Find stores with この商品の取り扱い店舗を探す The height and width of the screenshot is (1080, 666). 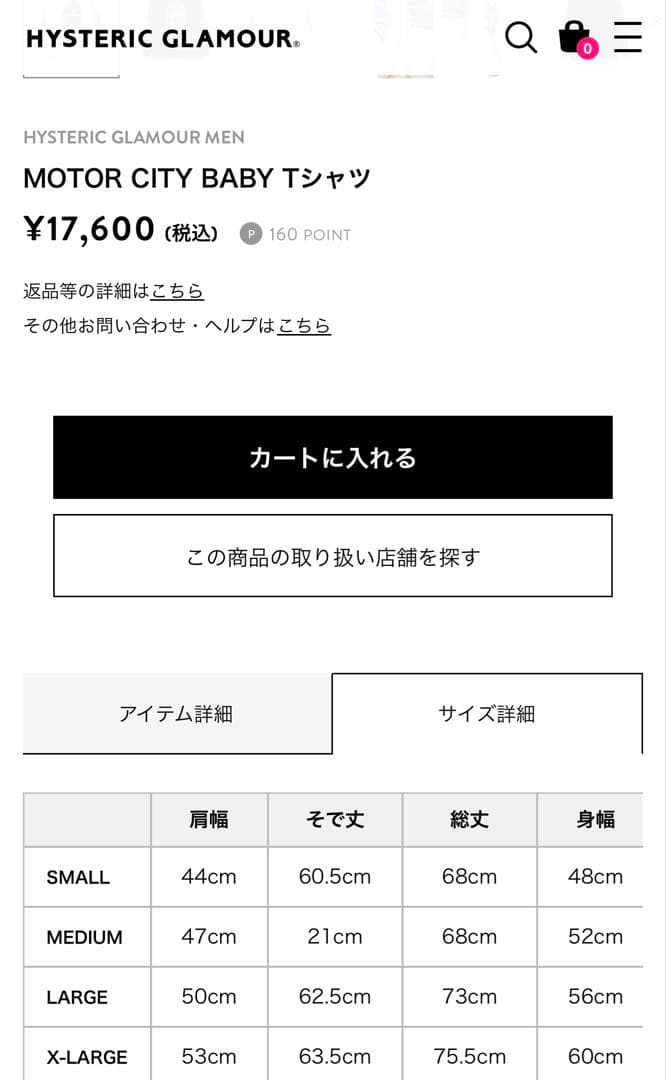pyautogui.click(x=332, y=556)
